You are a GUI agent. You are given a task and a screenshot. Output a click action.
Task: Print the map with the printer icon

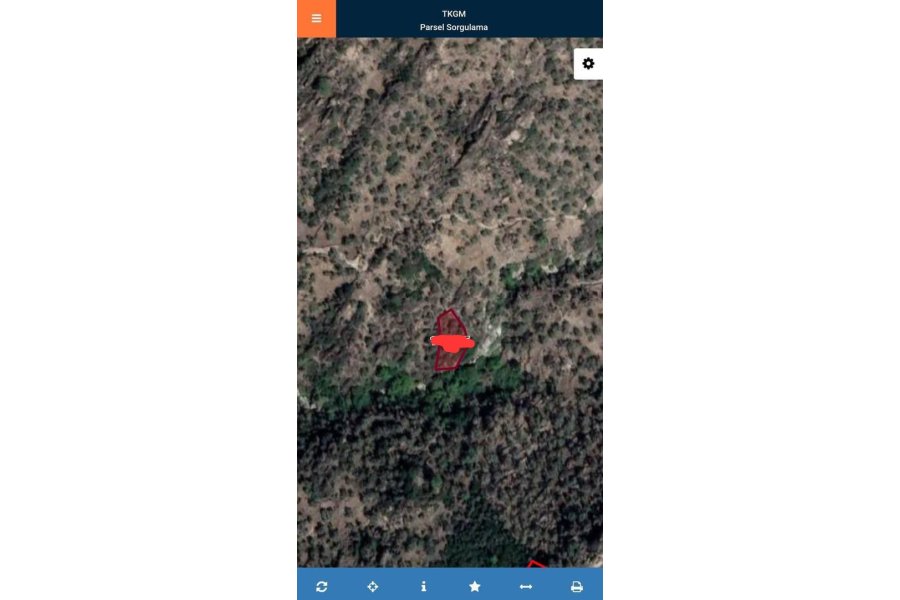tap(577, 586)
